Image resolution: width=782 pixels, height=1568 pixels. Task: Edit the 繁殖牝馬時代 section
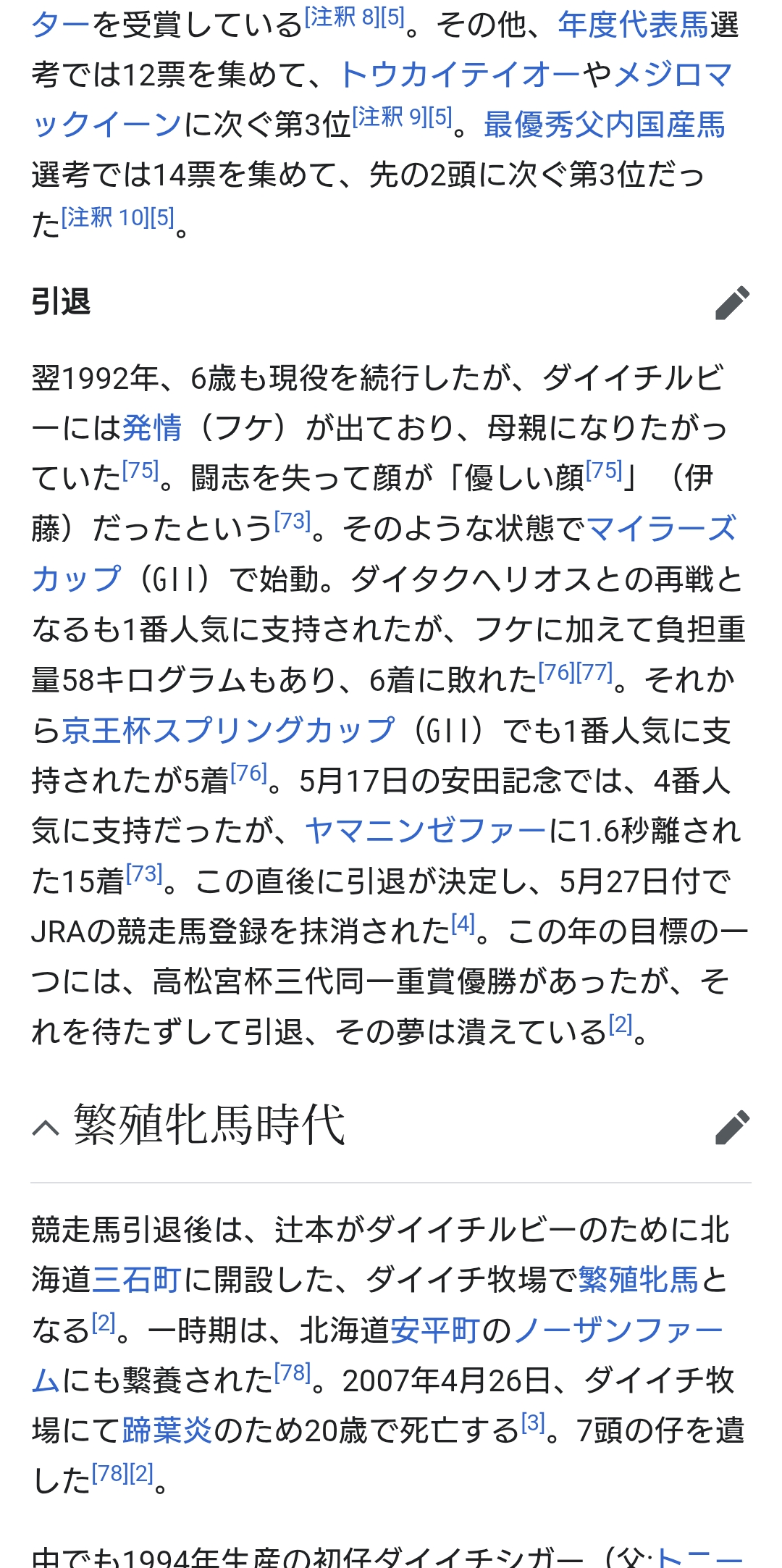tap(732, 1127)
